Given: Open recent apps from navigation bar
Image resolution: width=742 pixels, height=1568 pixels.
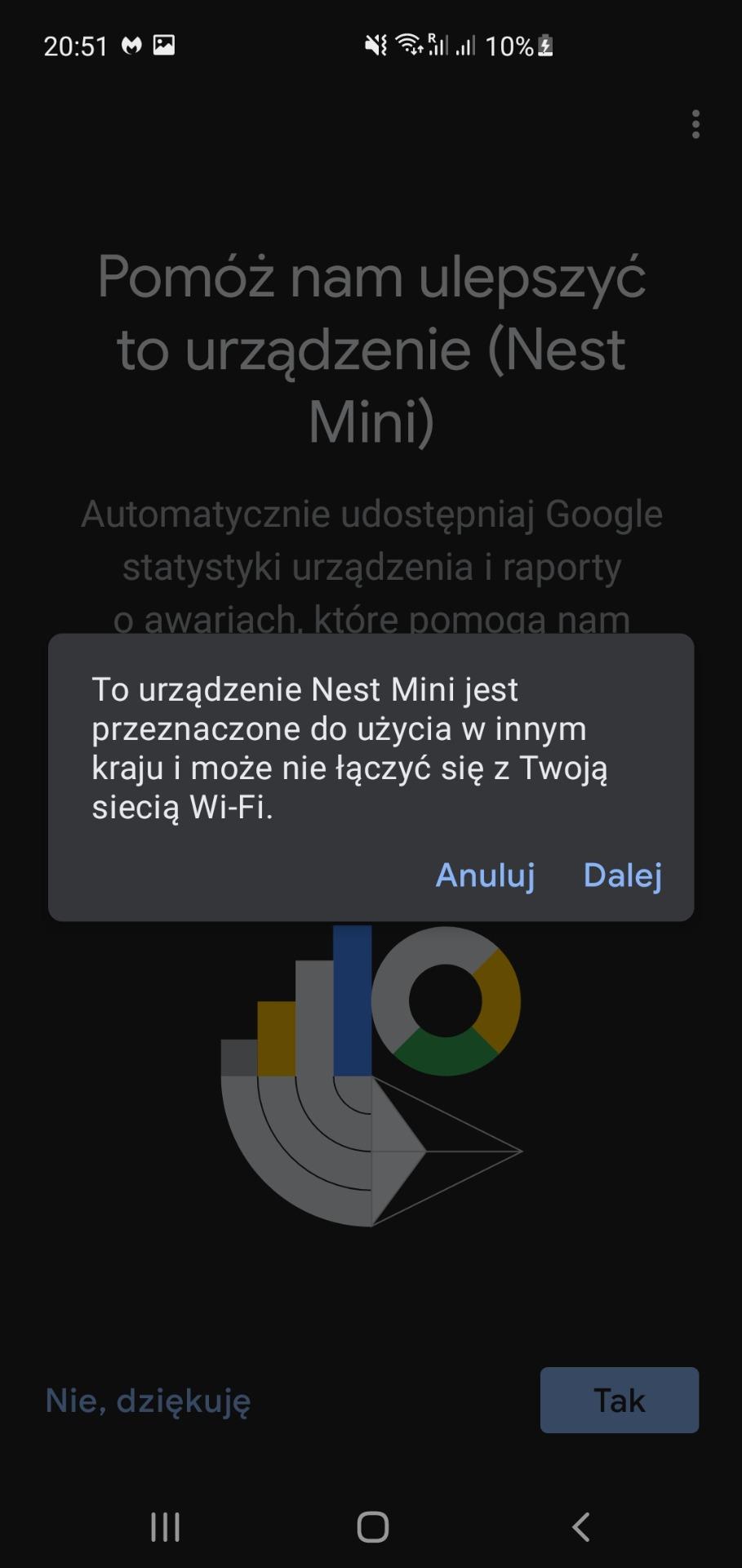Looking at the screenshot, I should point(165,1526).
